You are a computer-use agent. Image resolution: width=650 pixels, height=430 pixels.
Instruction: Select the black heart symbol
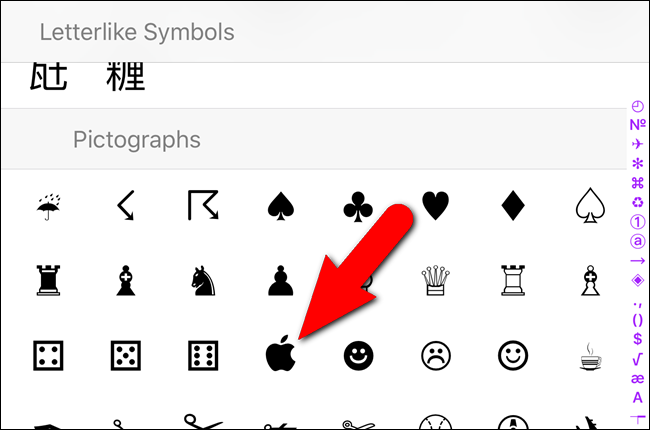click(434, 208)
